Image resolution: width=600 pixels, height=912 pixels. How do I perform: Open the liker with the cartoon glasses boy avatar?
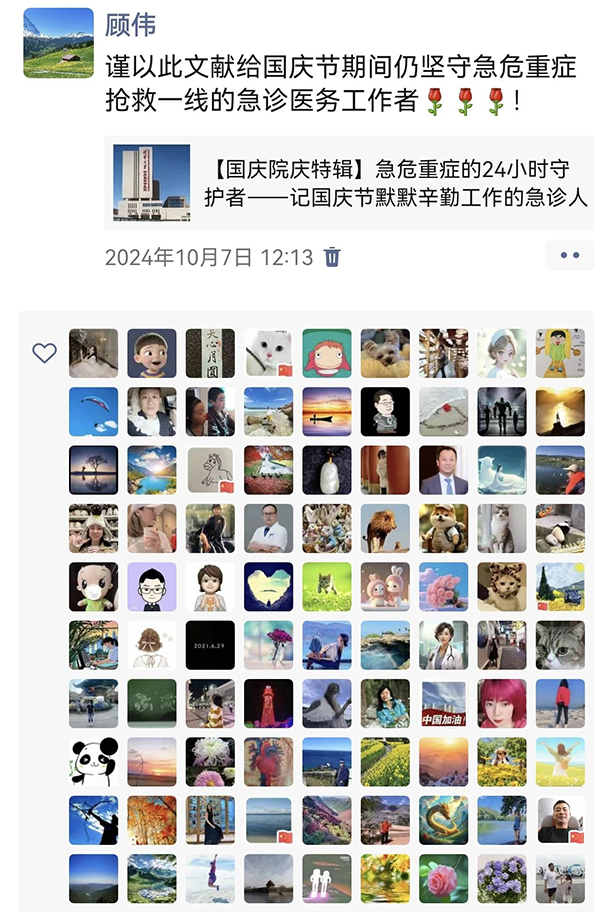(152, 587)
